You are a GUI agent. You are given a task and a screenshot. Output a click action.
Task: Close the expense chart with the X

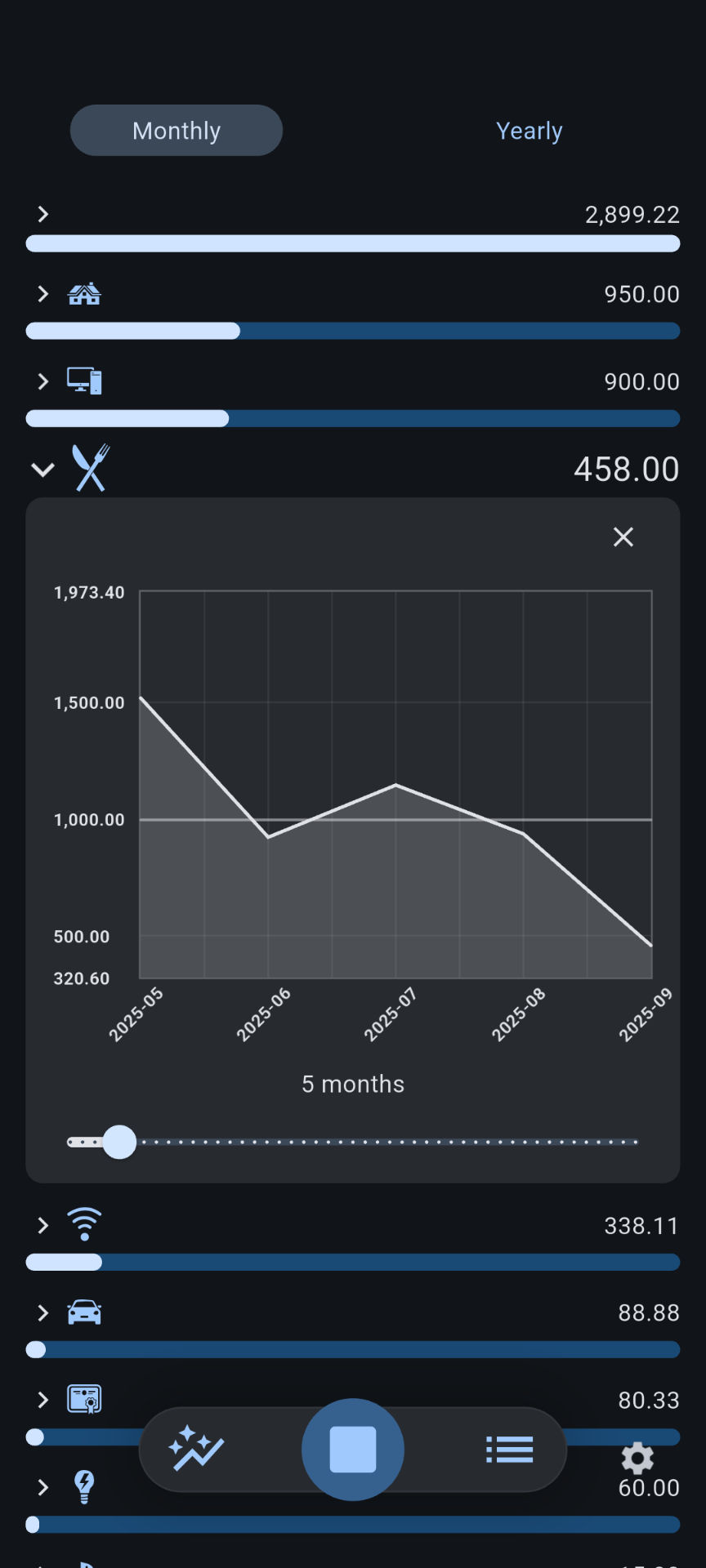tap(623, 537)
